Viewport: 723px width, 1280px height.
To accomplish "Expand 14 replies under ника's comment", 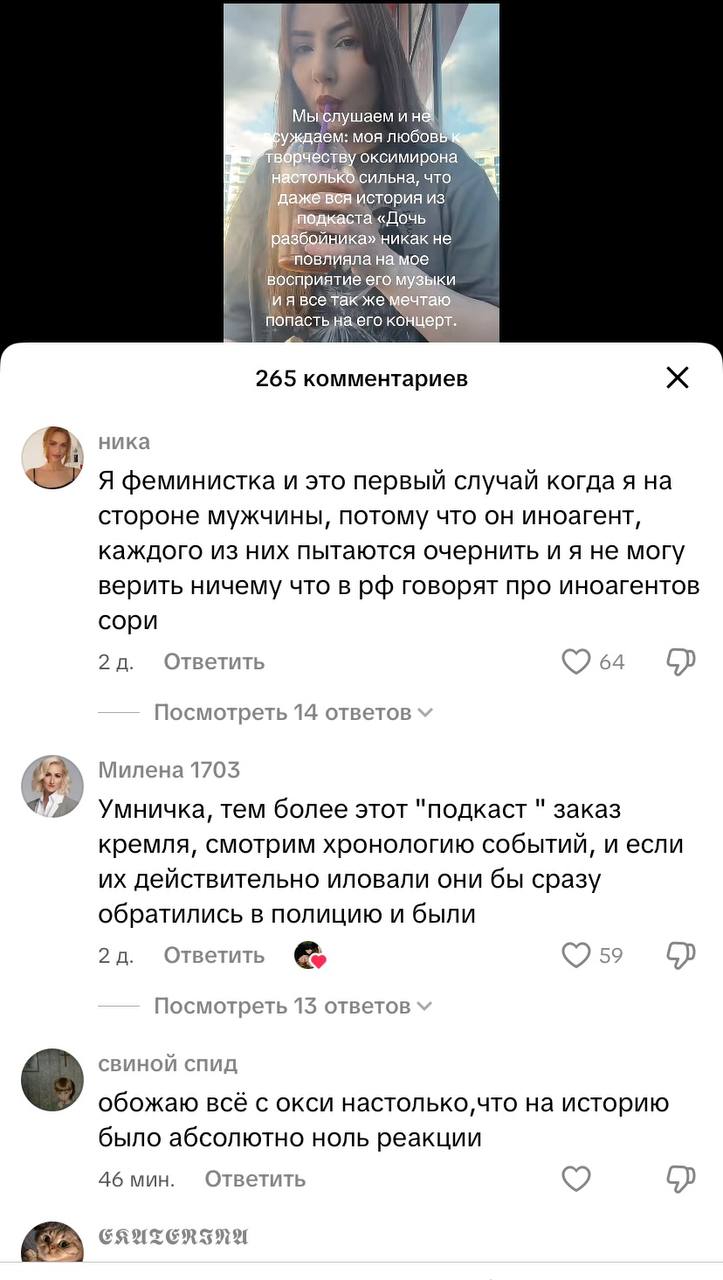I will [292, 713].
